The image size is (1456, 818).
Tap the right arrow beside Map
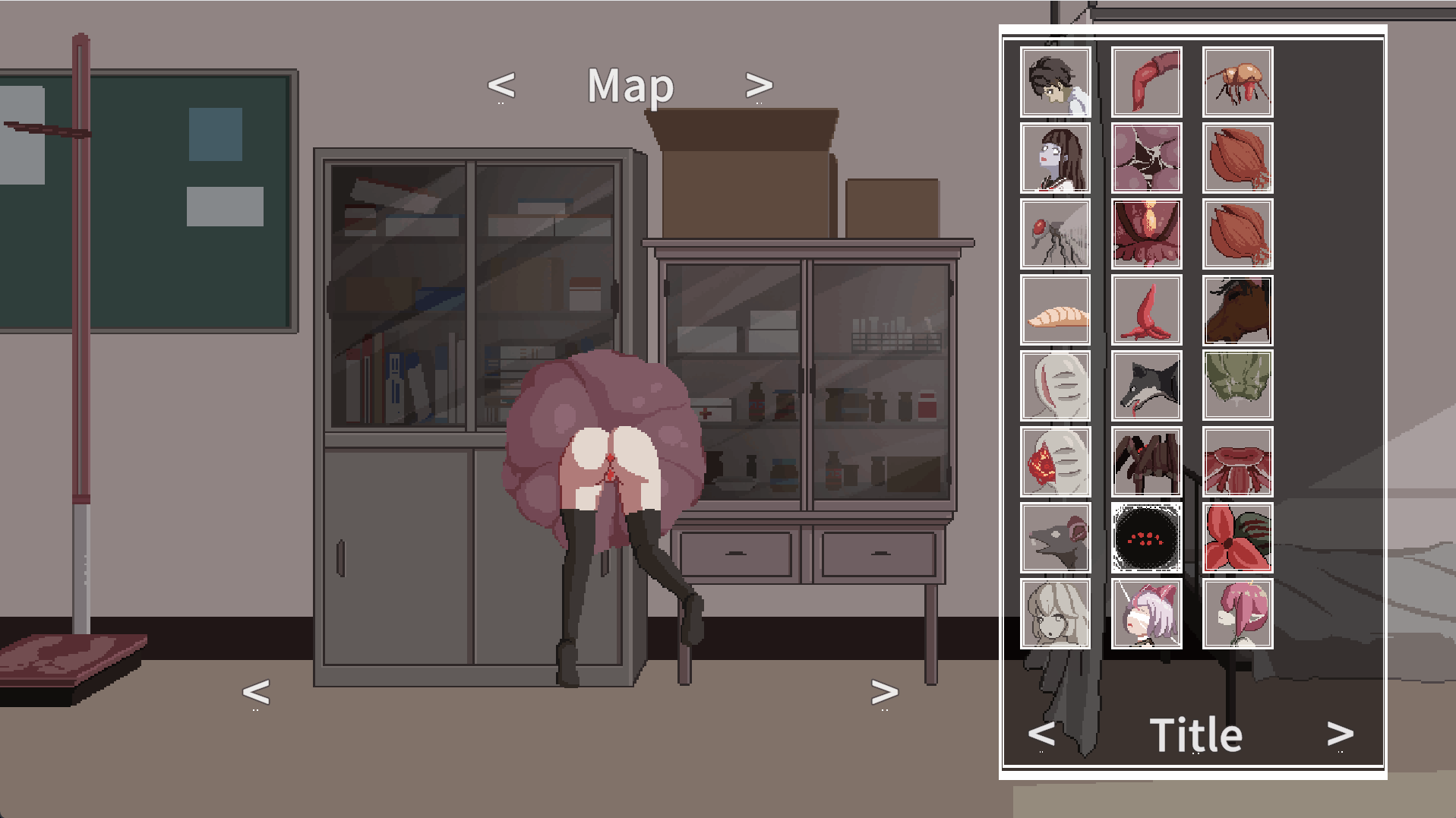point(759,85)
